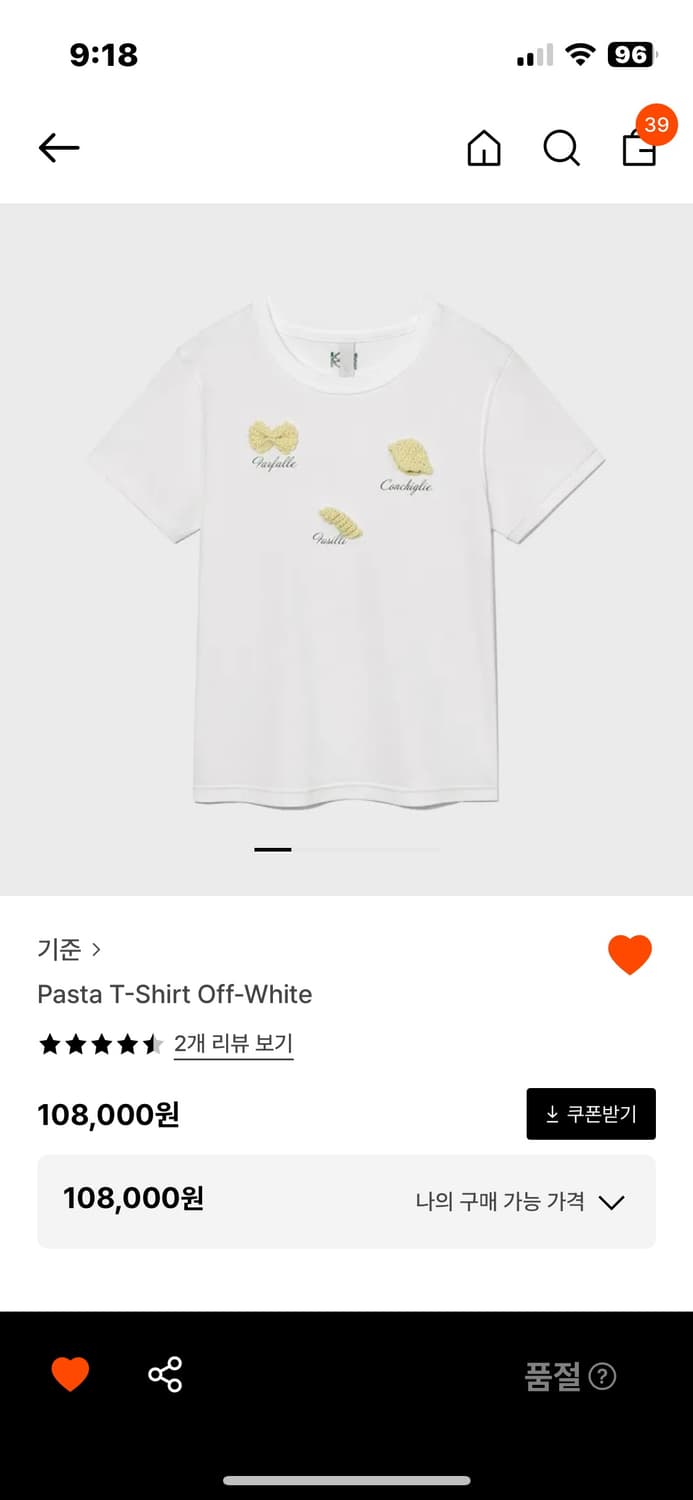The width and height of the screenshot is (693, 1500).
Task: Open search via the magnifier icon
Action: 561,149
